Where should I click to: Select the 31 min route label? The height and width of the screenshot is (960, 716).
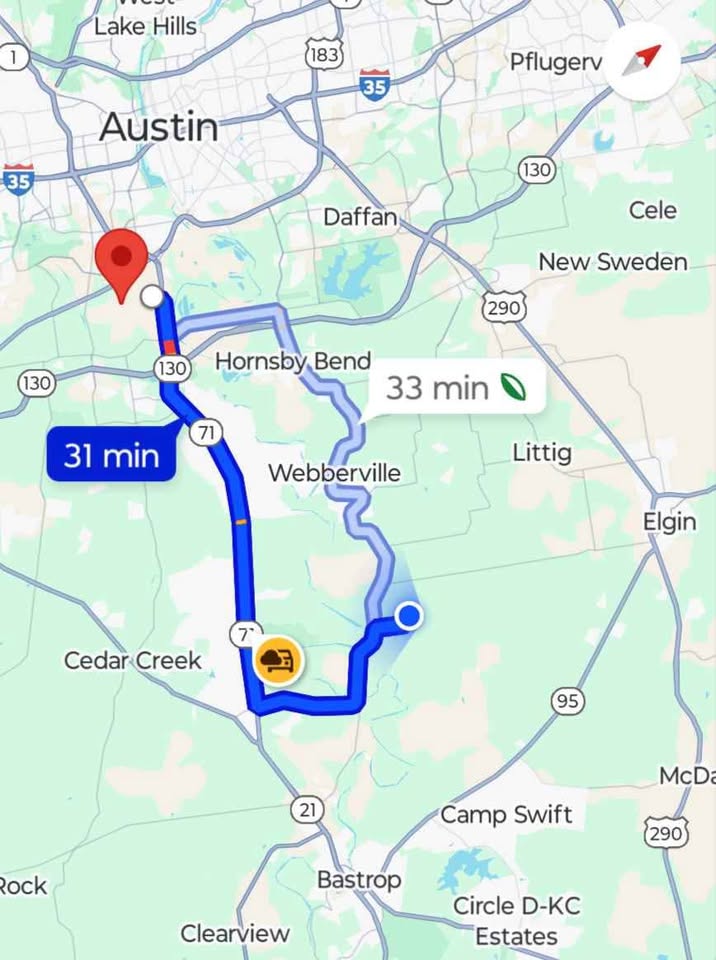coord(111,456)
